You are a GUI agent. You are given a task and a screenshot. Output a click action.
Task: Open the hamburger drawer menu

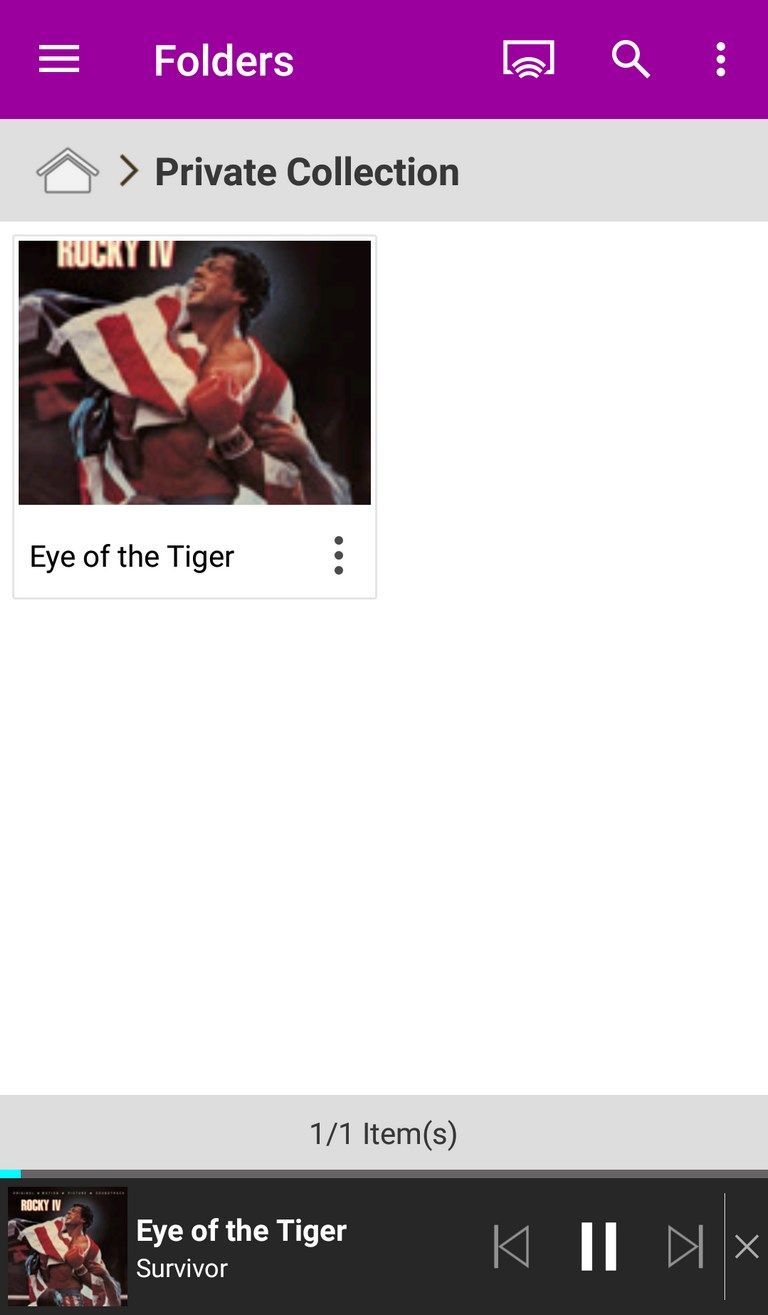59,60
